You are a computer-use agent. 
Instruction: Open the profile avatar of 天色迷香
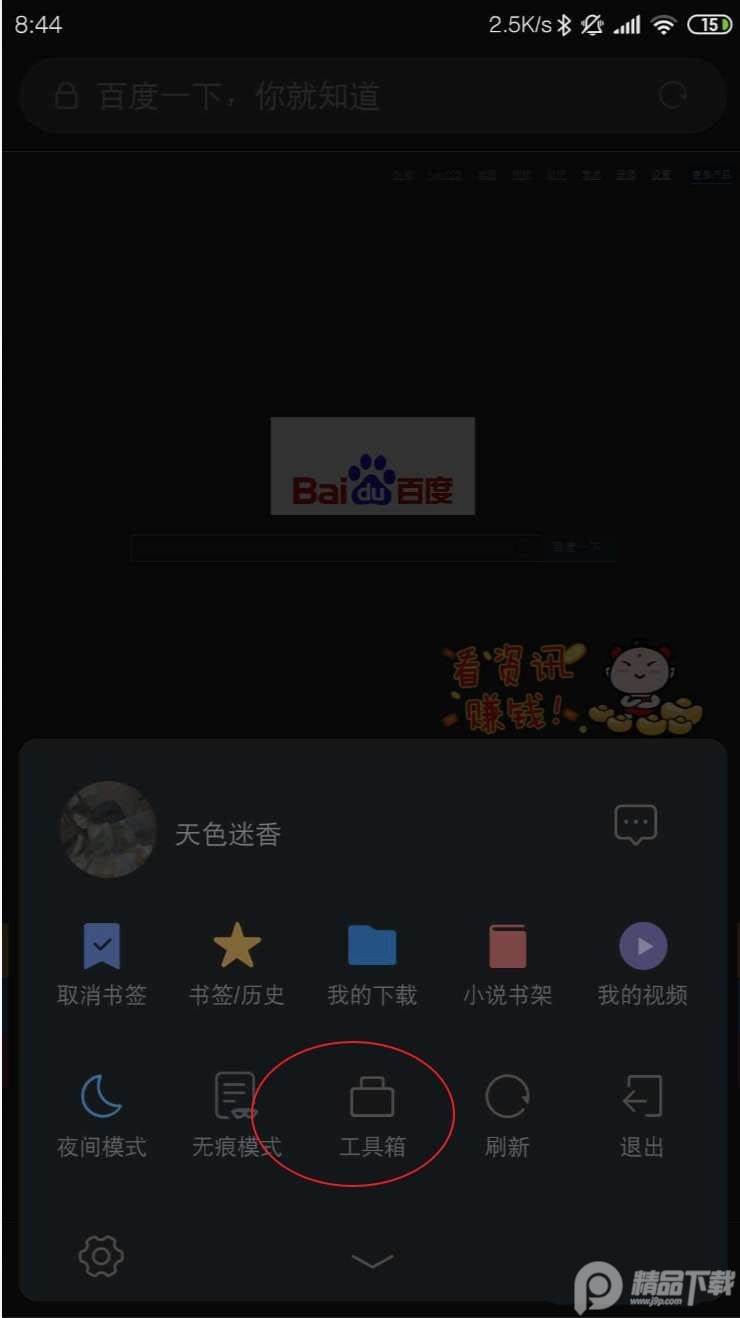(x=108, y=830)
